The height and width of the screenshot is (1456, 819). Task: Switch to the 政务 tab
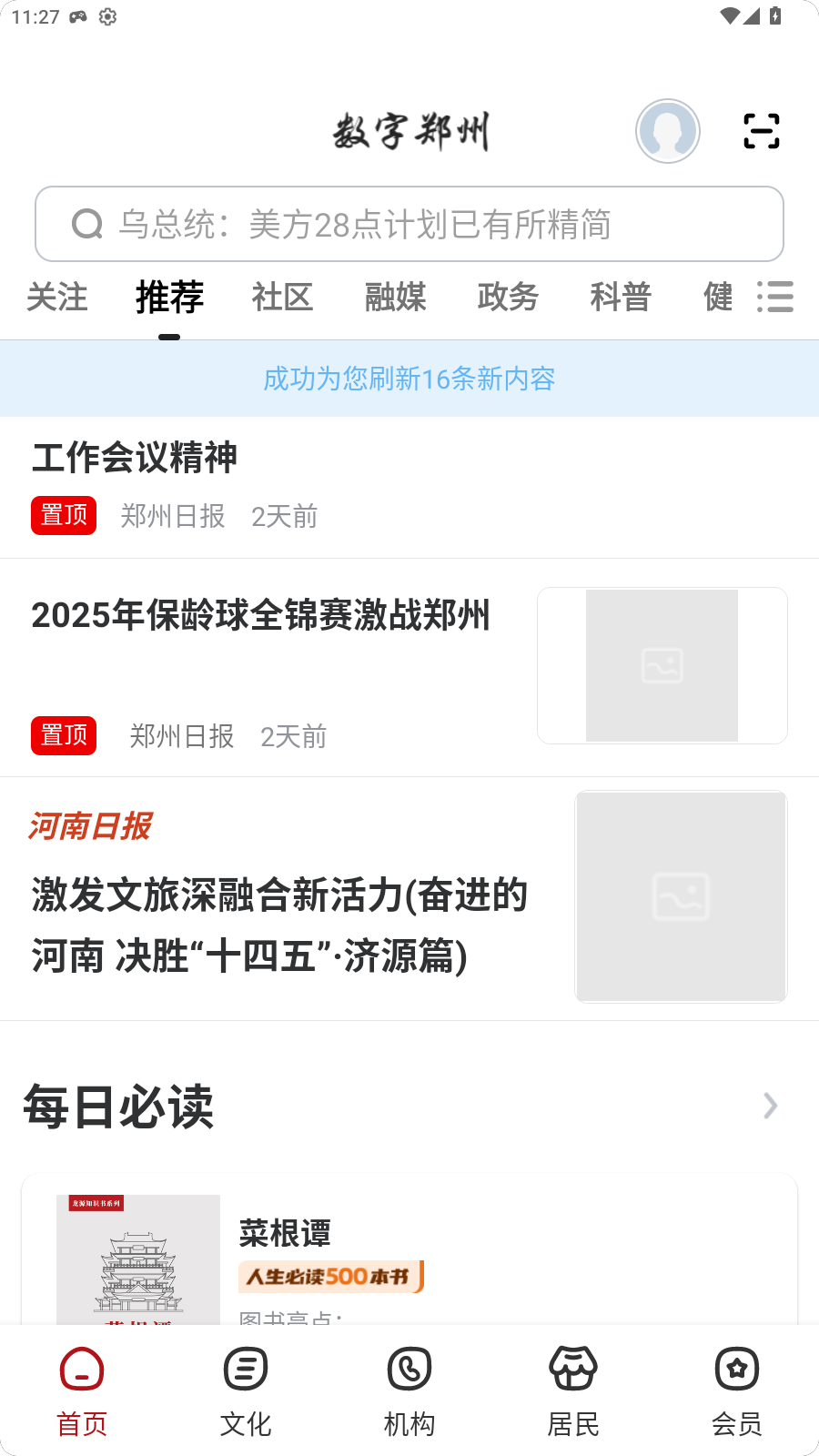(508, 298)
